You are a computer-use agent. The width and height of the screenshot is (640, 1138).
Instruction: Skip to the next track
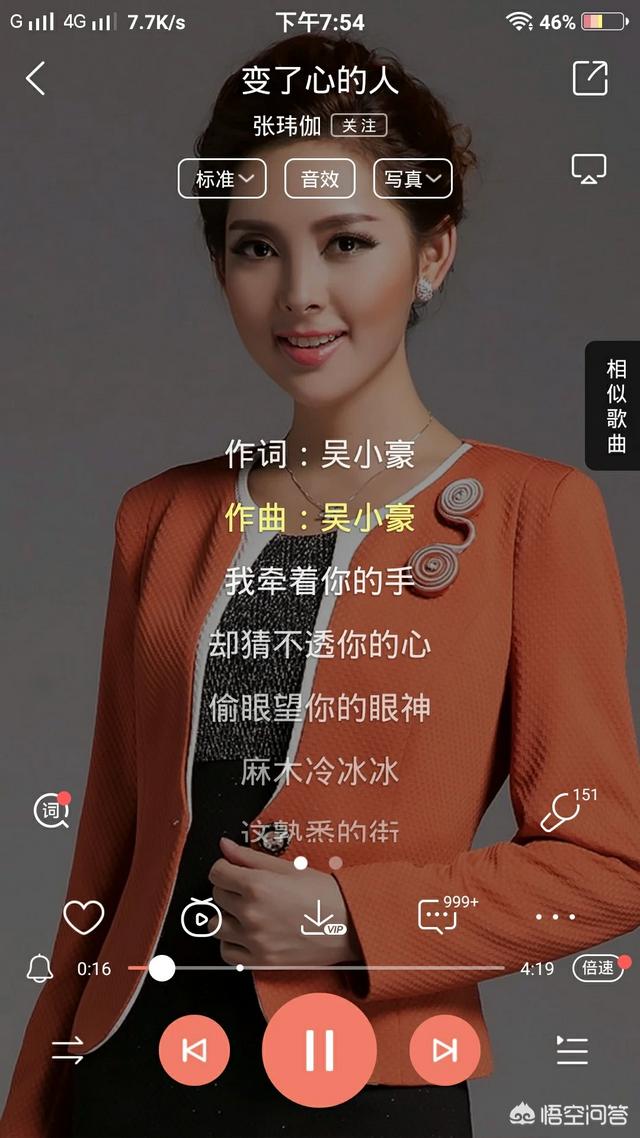(x=445, y=1049)
